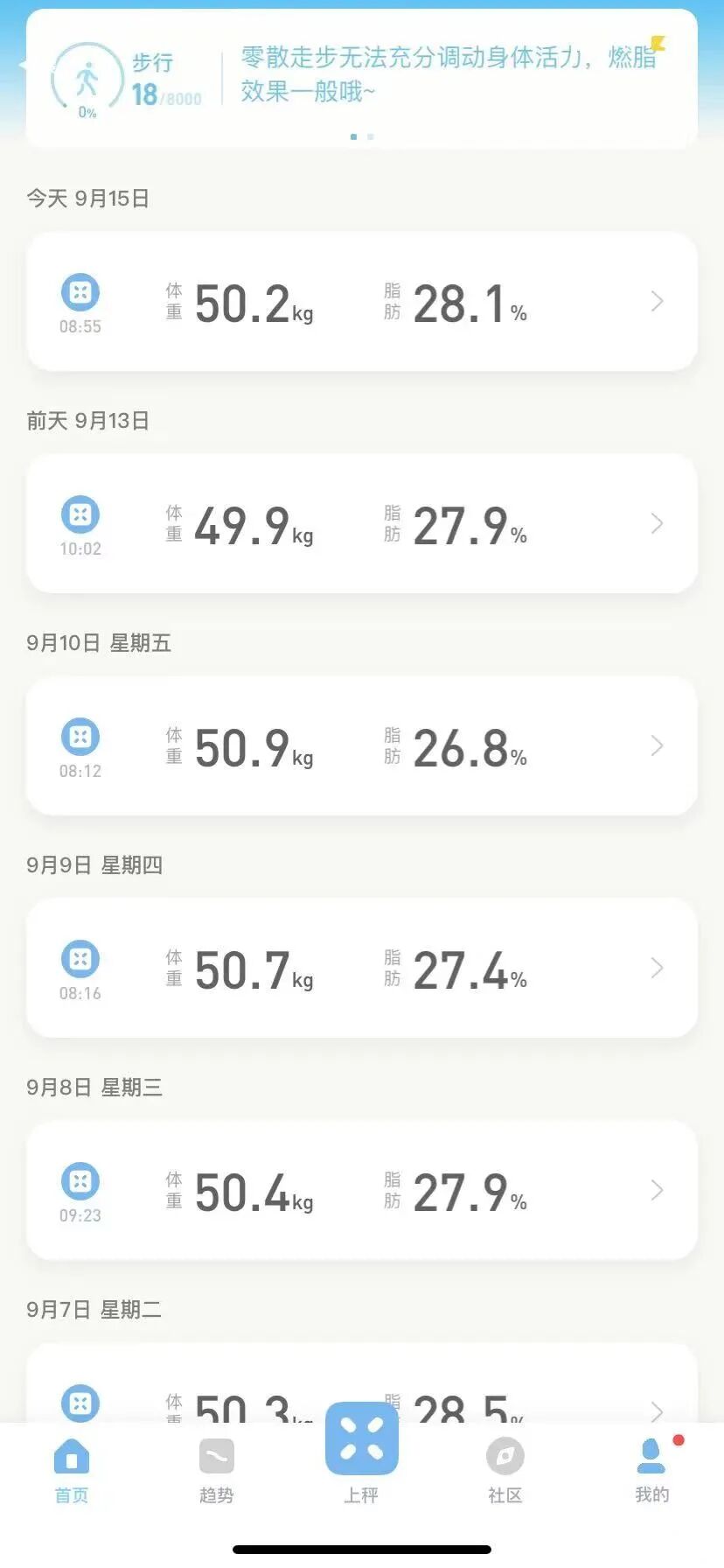724x1568 pixels.
Task: Open the 步行 step count card
Action: pos(361,79)
